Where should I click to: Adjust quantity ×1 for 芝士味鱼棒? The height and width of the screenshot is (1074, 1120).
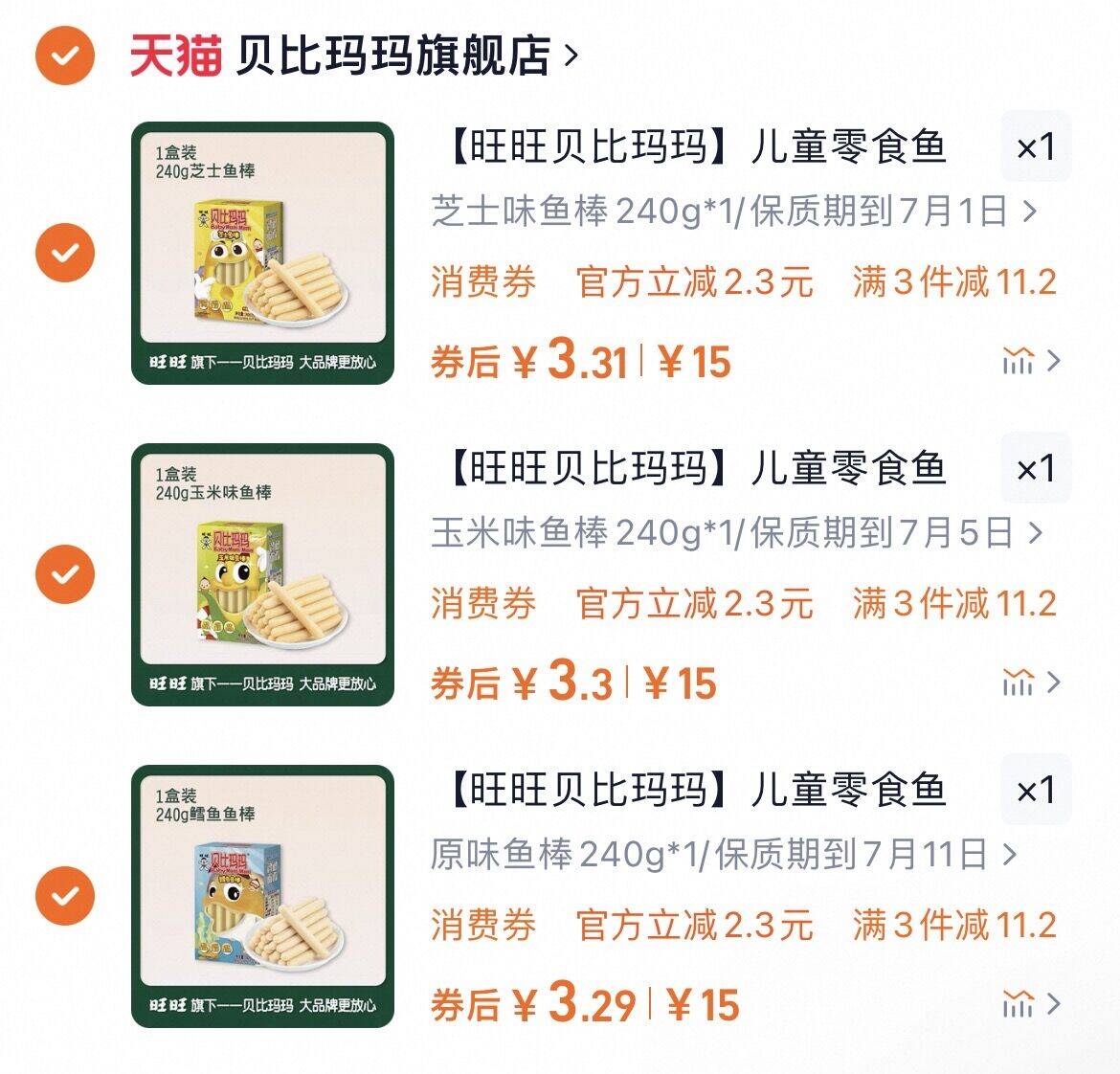pos(1036,146)
